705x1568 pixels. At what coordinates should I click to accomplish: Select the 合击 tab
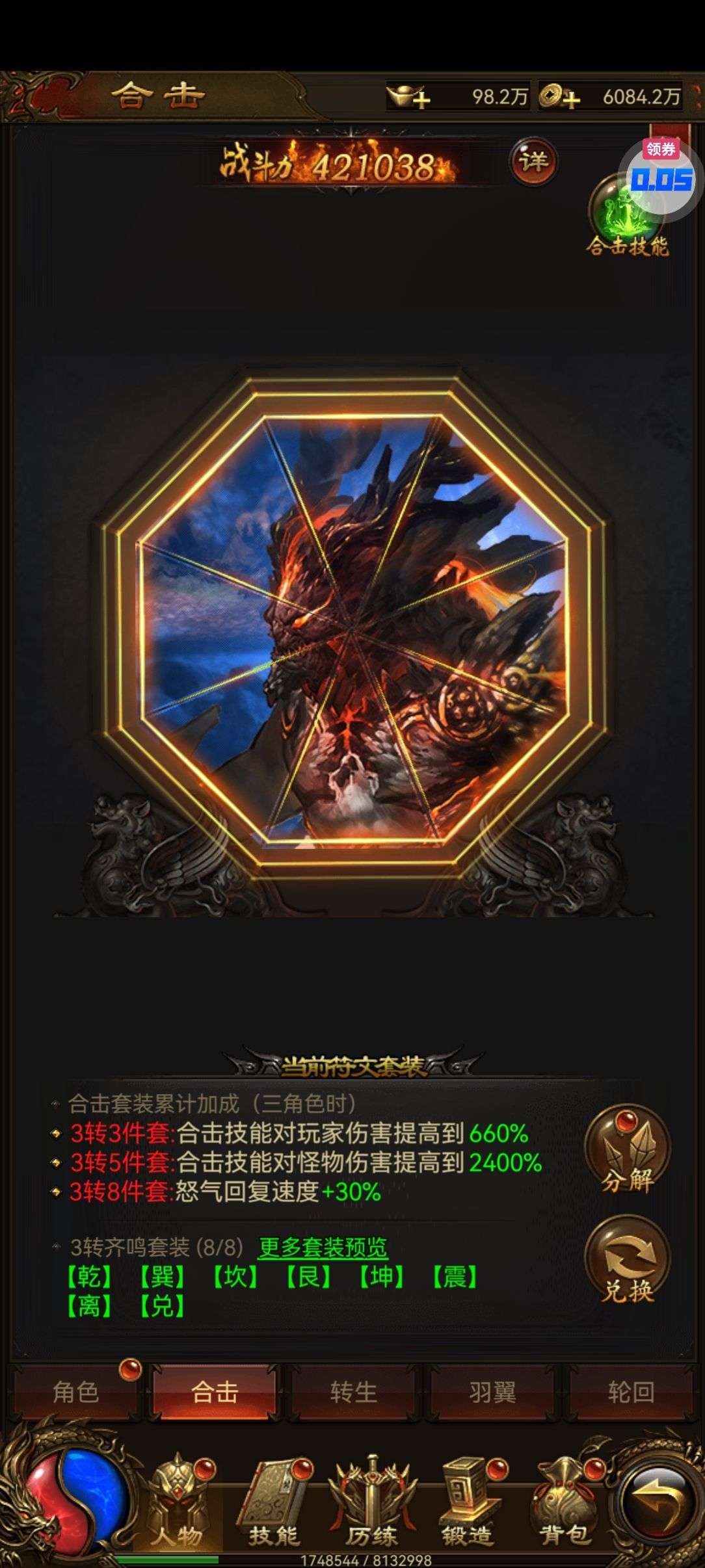pyautogui.click(x=215, y=1391)
